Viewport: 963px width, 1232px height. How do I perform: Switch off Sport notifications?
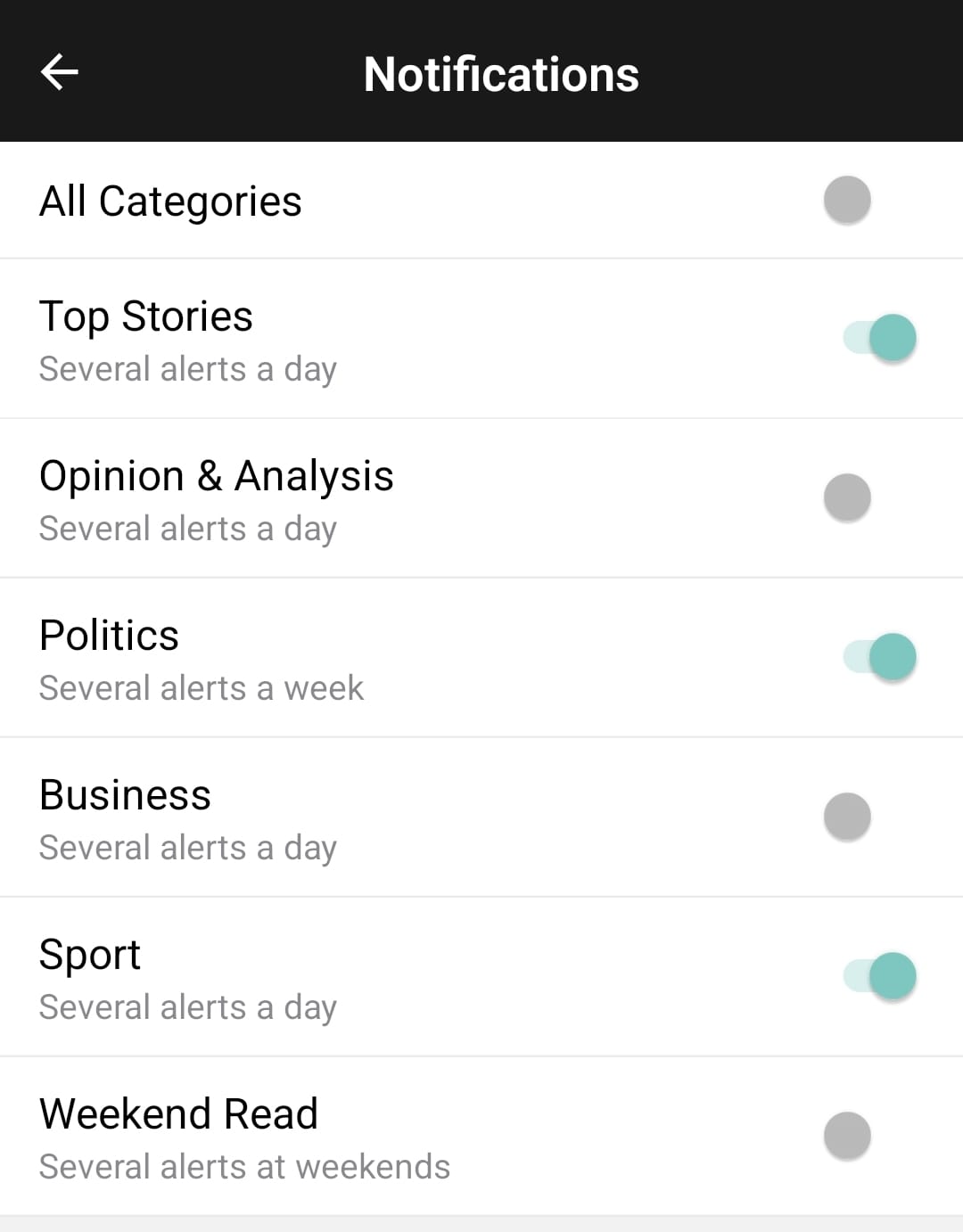[x=881, y=976]
